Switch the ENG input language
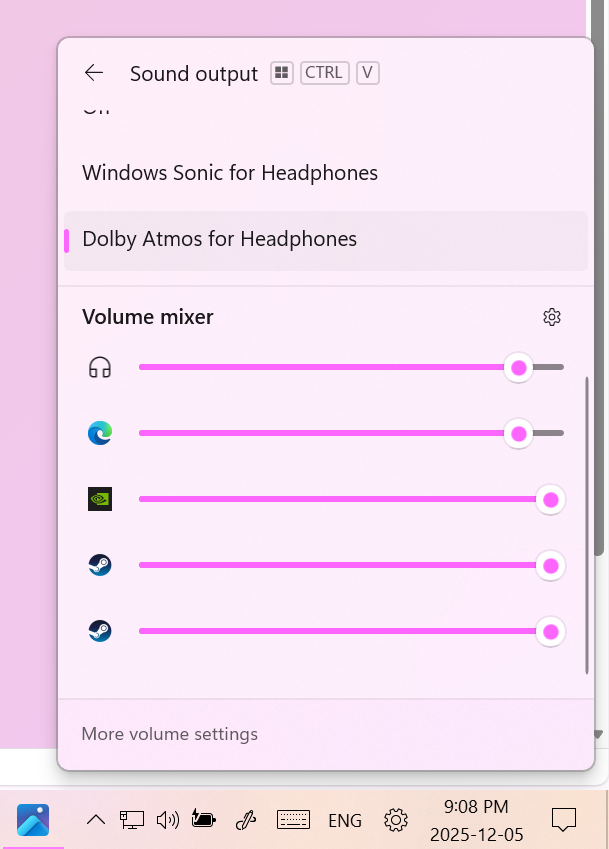This screenshot has height=849, width=609. click(x=345, y=820)
